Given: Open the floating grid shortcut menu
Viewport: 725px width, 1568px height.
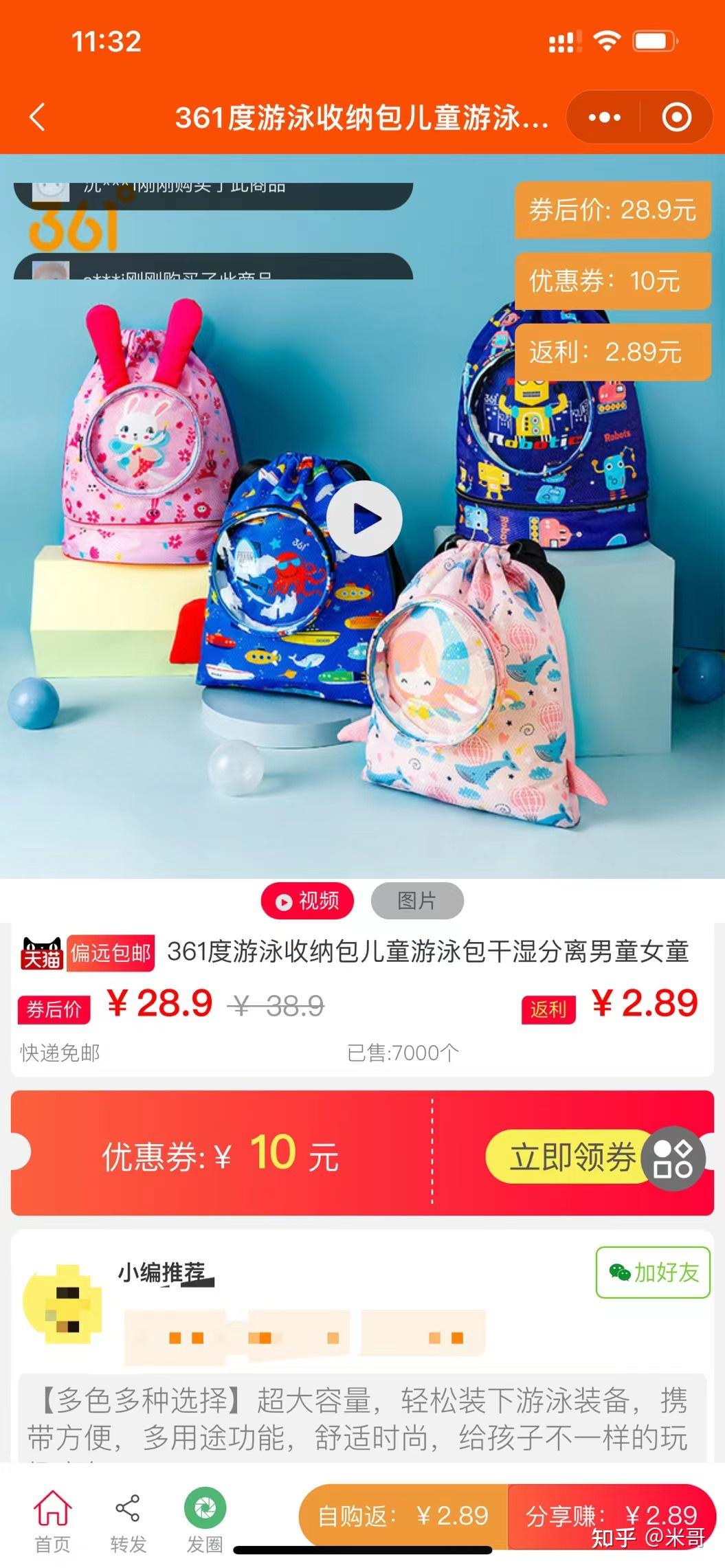Looking at the screenshot, I should tap(673, 1158).
